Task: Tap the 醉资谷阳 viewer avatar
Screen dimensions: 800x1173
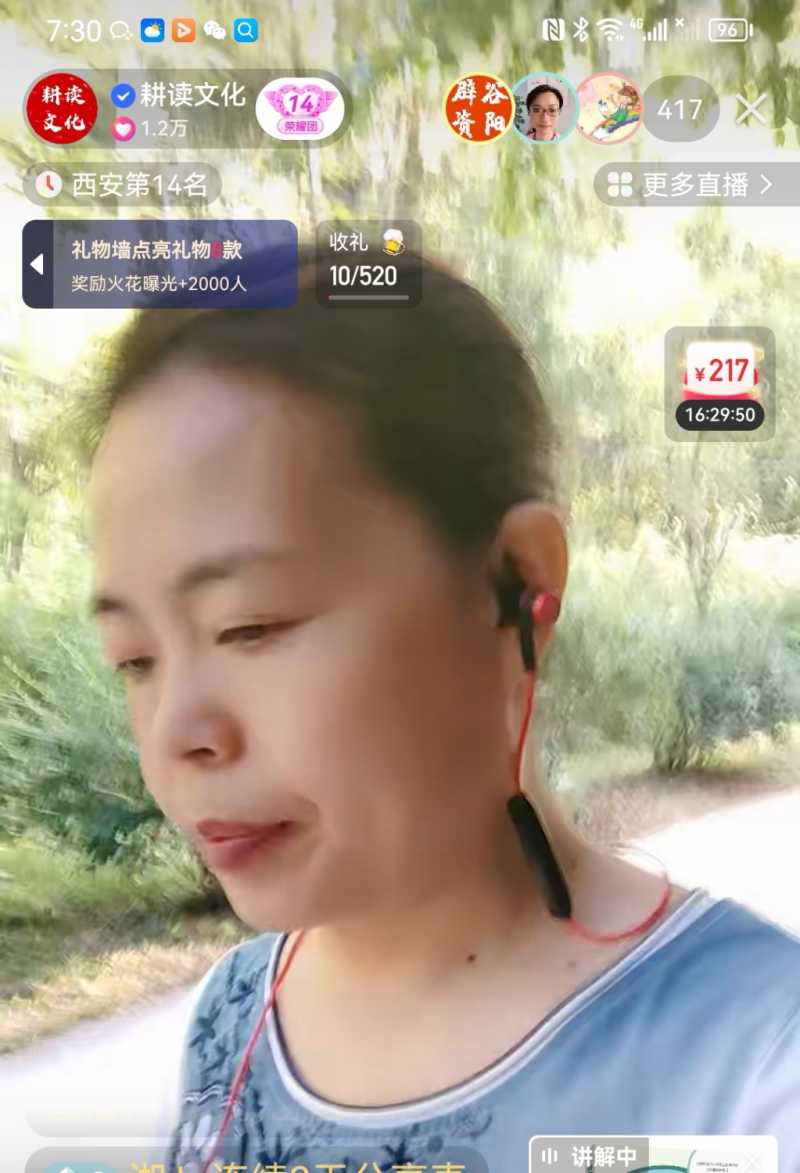Action: [x=477, y=108]
